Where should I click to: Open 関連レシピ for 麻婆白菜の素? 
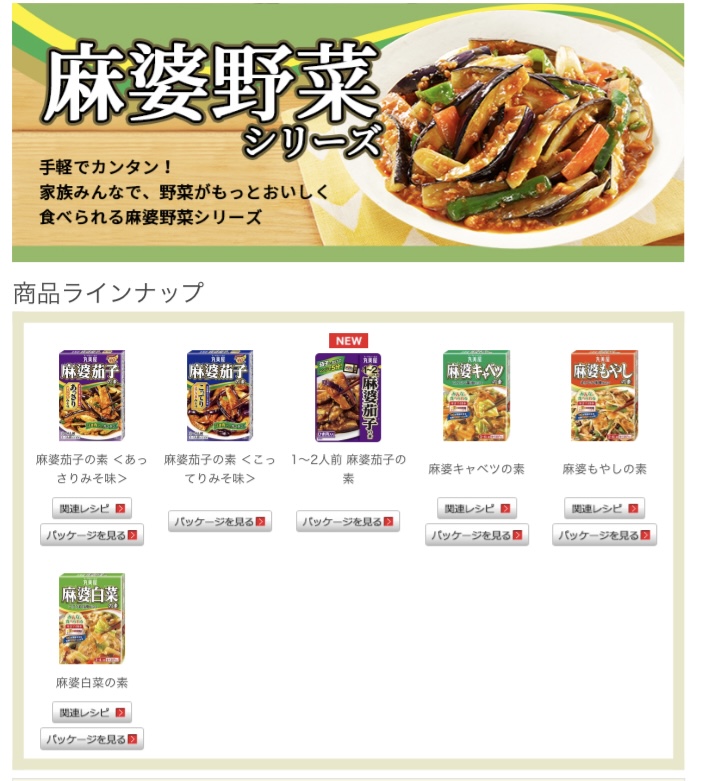[92, 713]
